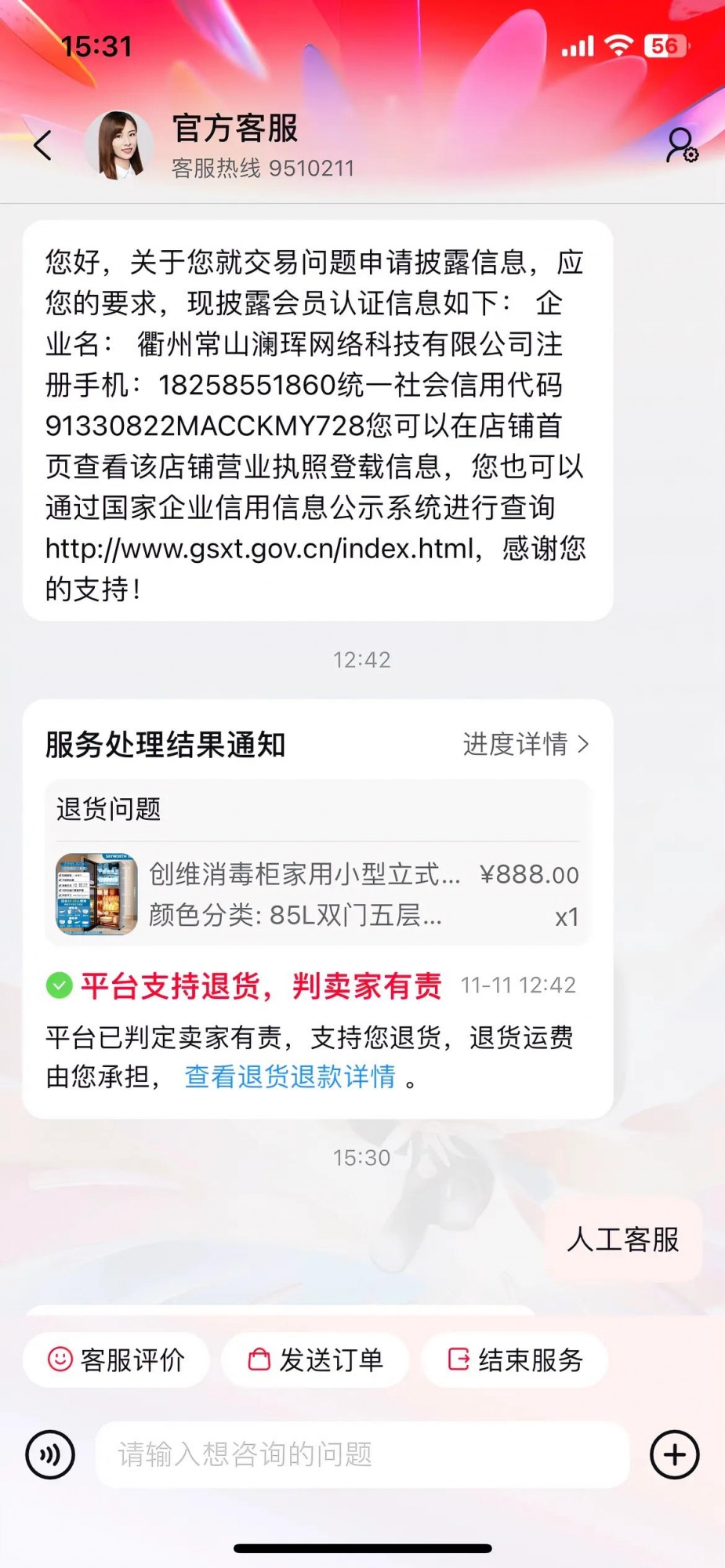The height and width of the screenshot is (1568, 725).
Task: Open the plus attachment menu
Action: point(674,1455)
